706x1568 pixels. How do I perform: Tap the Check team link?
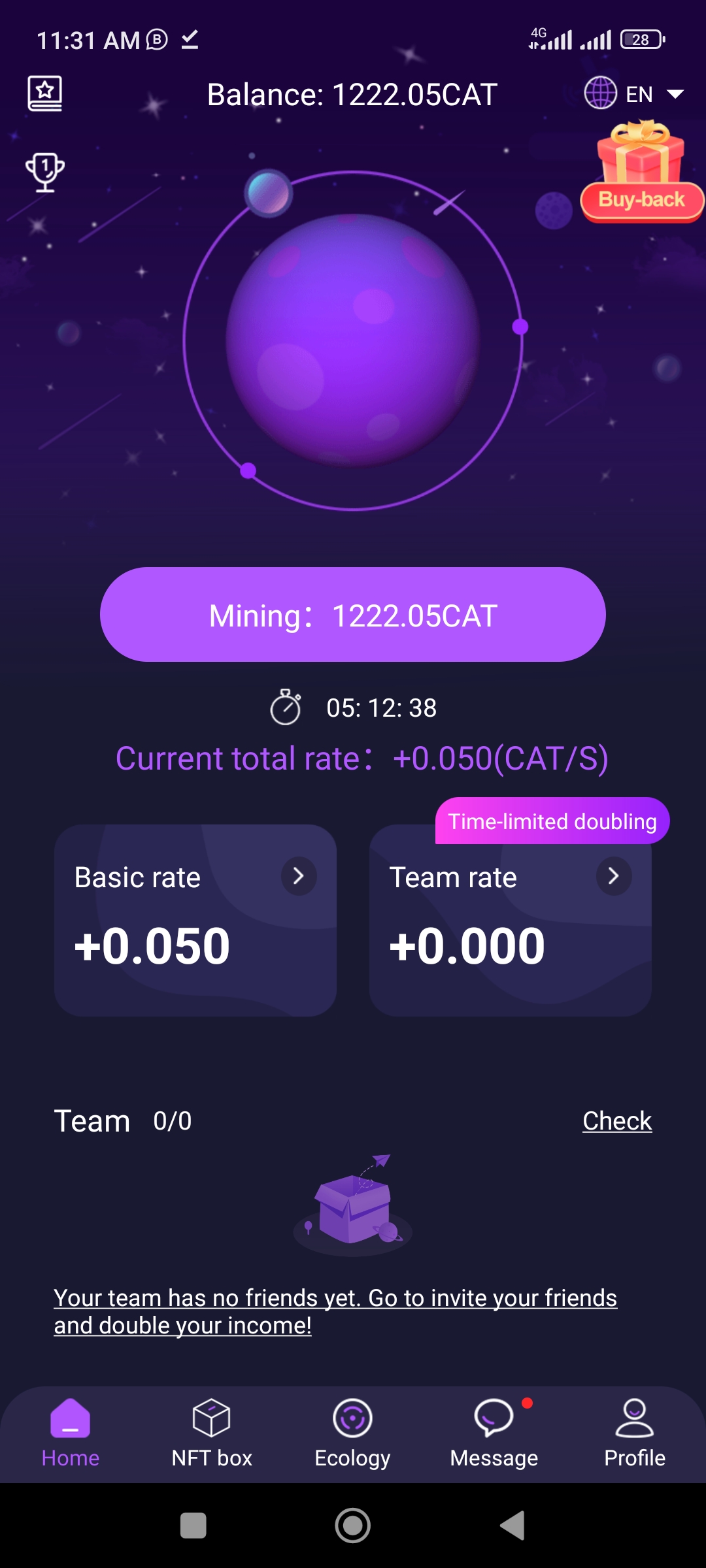[x=617, y=1121]
